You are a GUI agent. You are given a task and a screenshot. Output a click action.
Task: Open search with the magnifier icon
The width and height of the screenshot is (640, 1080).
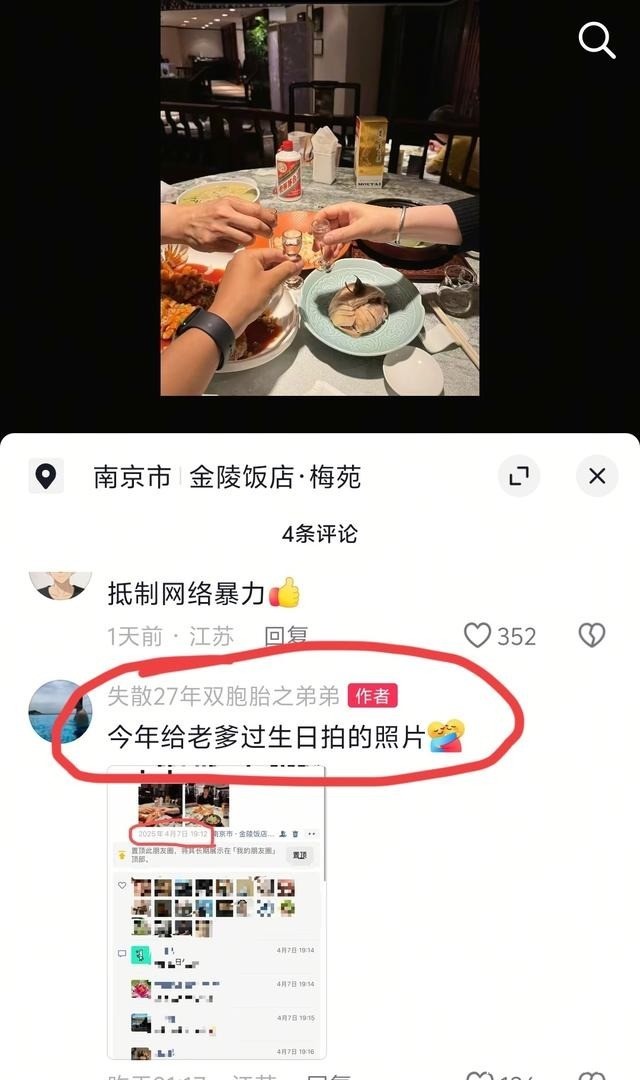tap(597, 40)
